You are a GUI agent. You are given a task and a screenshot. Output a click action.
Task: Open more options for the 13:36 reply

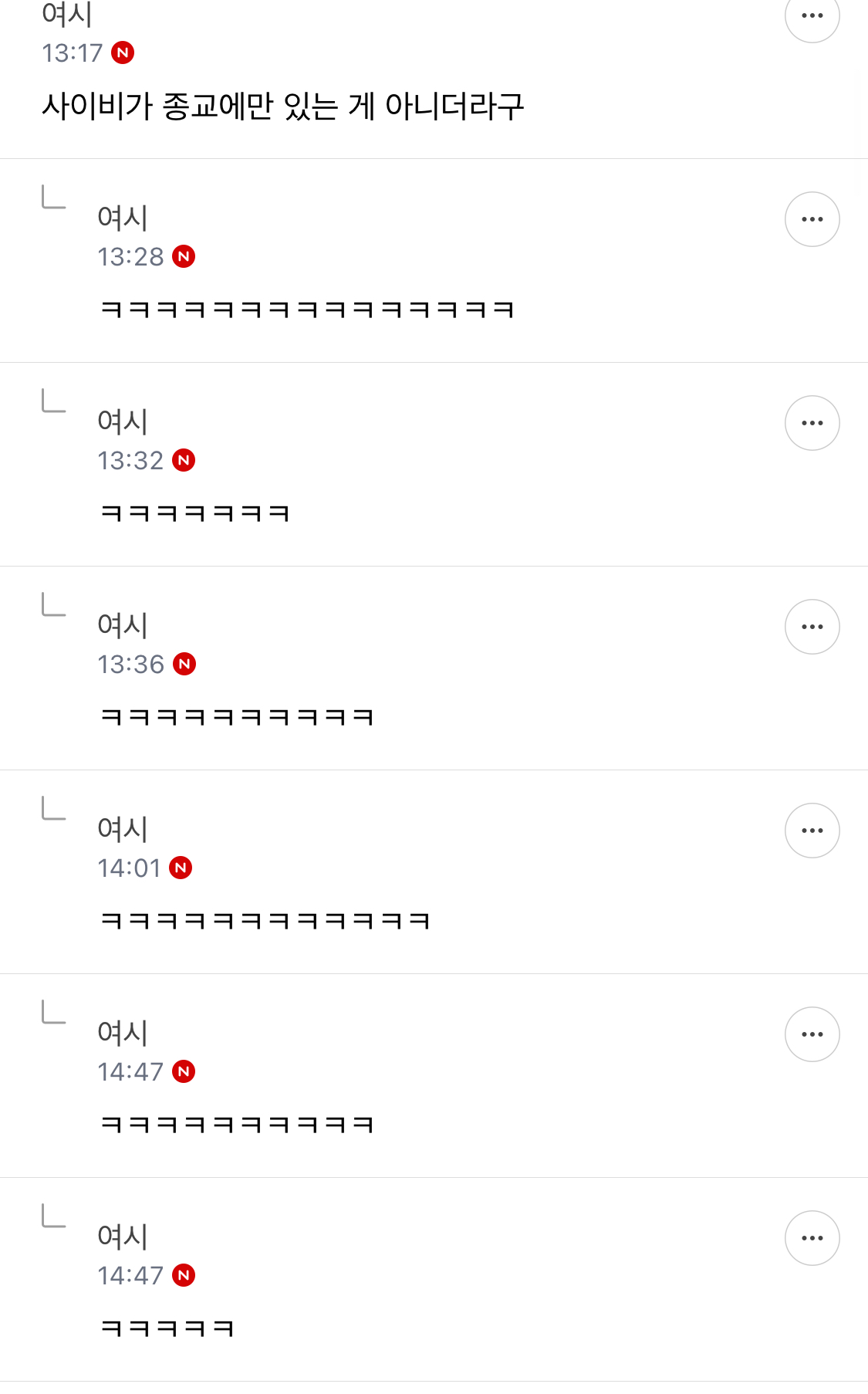click(812, 627)
